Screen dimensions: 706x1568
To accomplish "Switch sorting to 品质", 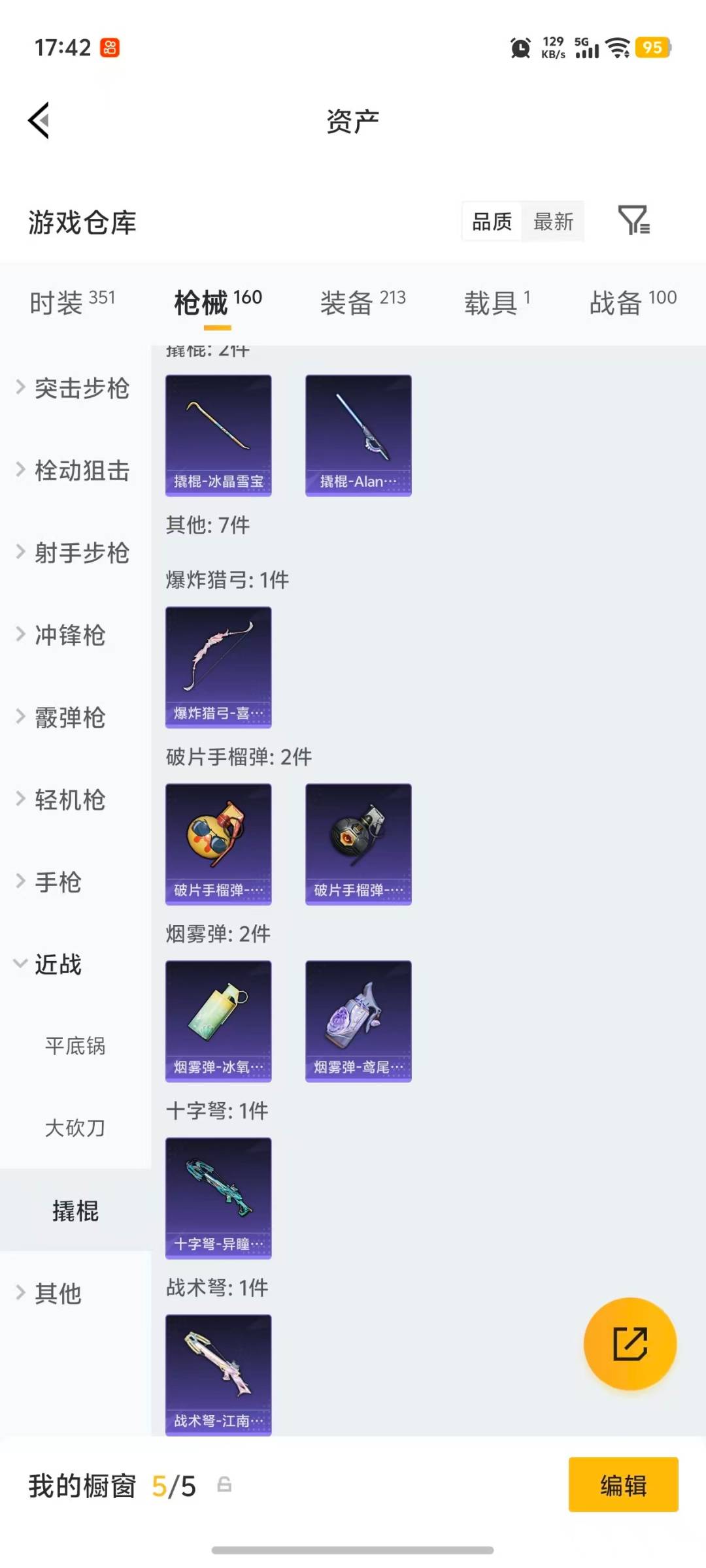I will (492, 222).
